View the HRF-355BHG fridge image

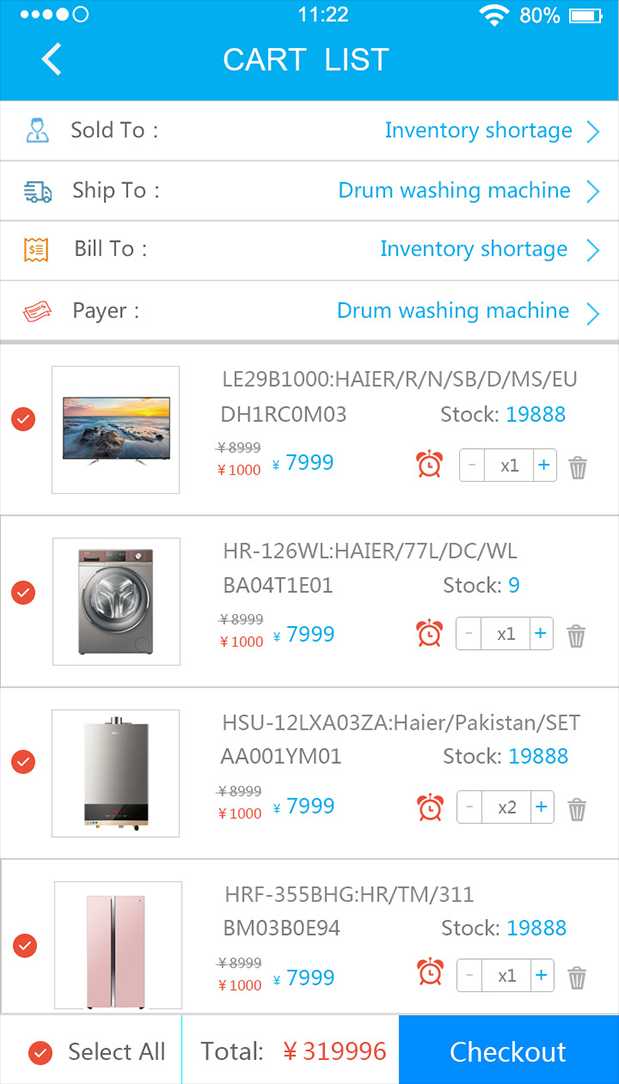point(118,946)
